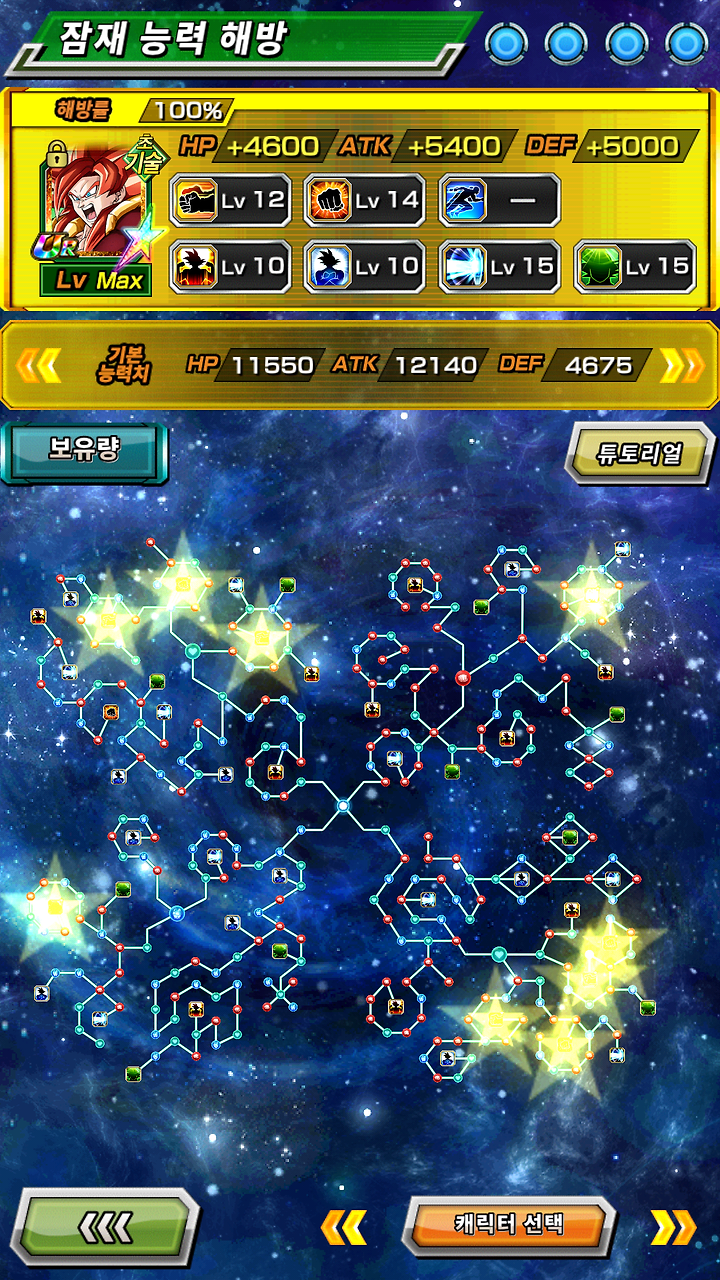Open the 튜토리얼 tutorial button
Viewport: 720px width, 1280px height.
tap(640, 453)
